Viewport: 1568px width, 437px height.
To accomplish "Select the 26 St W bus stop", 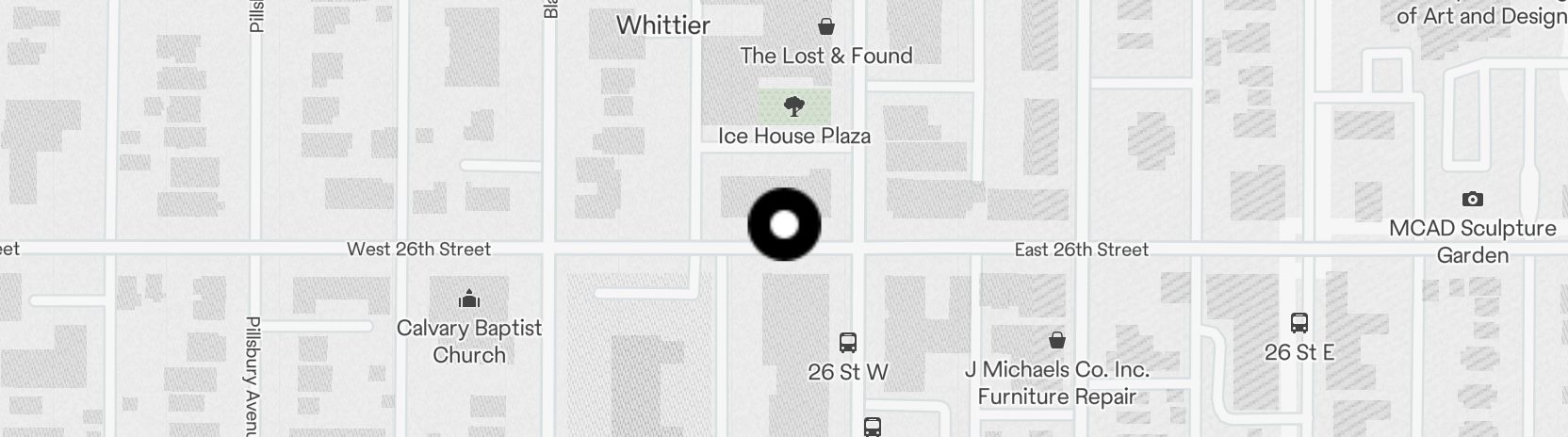I will [x=848, y=343].
